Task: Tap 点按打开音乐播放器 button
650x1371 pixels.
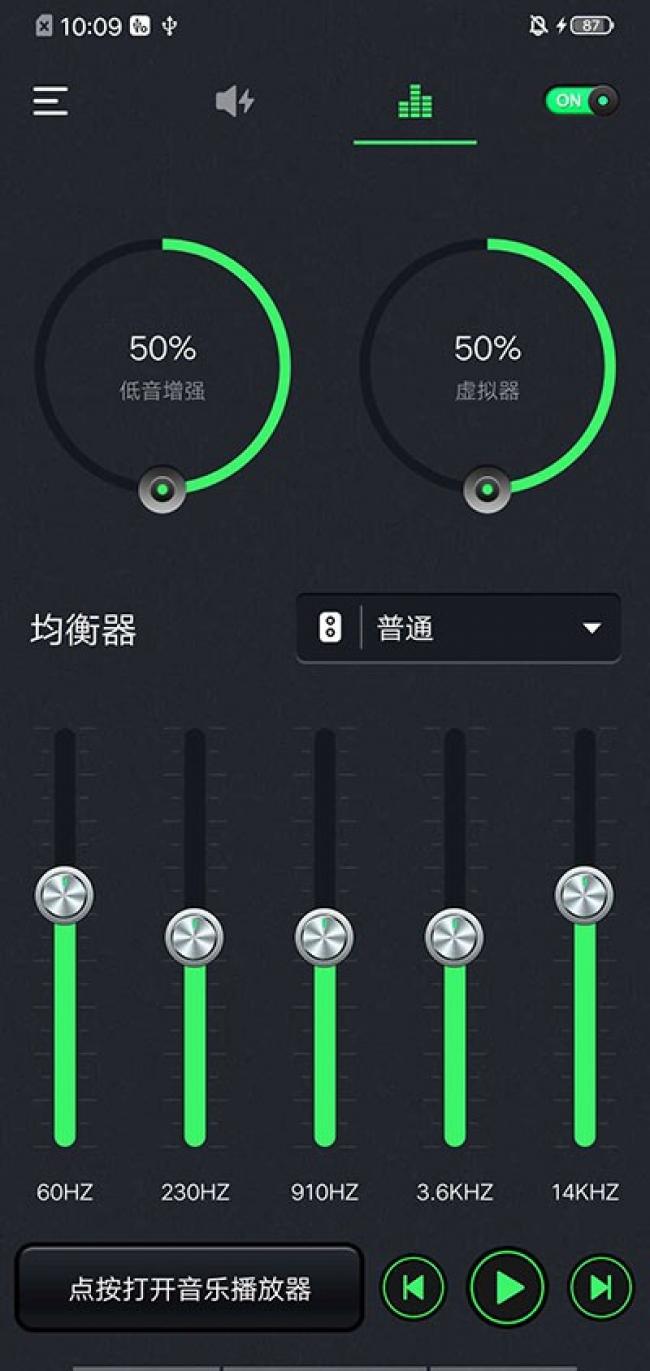Action: point(190,1288)
